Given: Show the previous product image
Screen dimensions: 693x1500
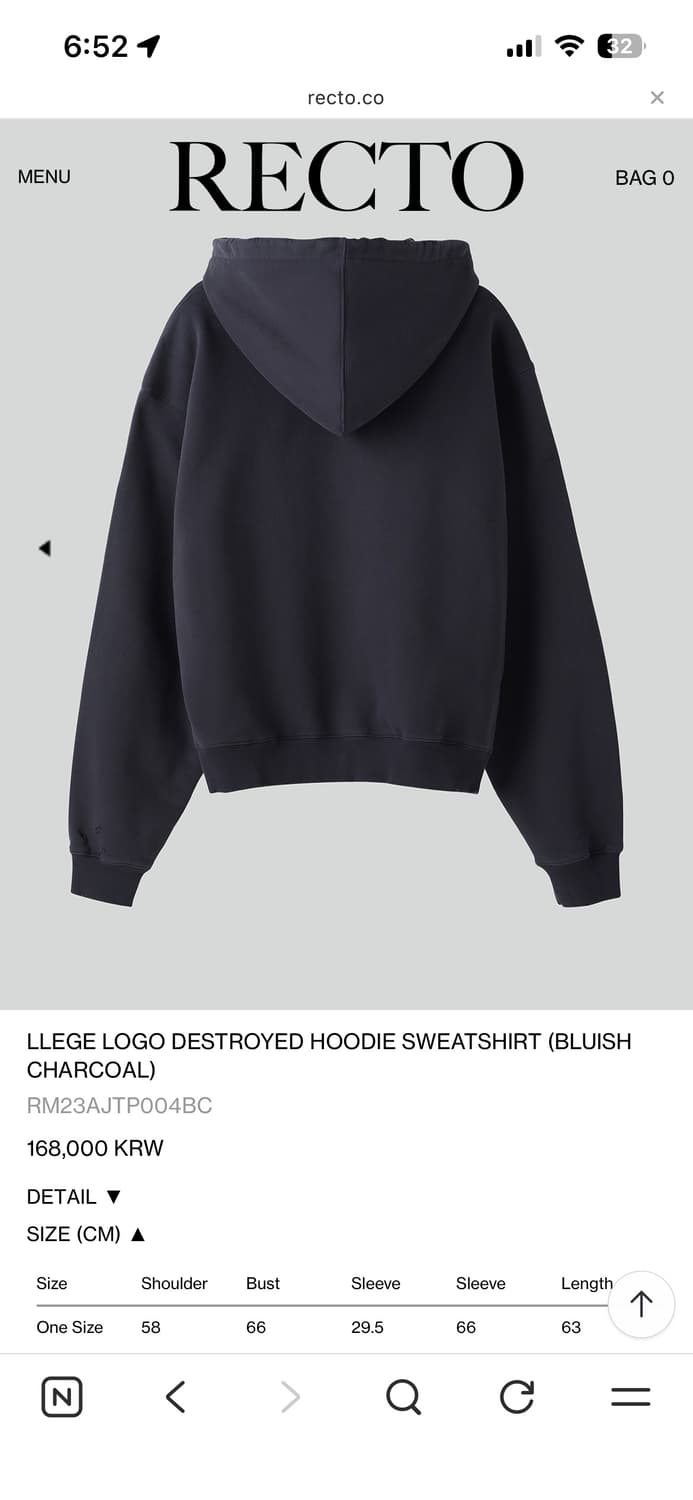Looking at the screenshot, I should click(44, 548).
